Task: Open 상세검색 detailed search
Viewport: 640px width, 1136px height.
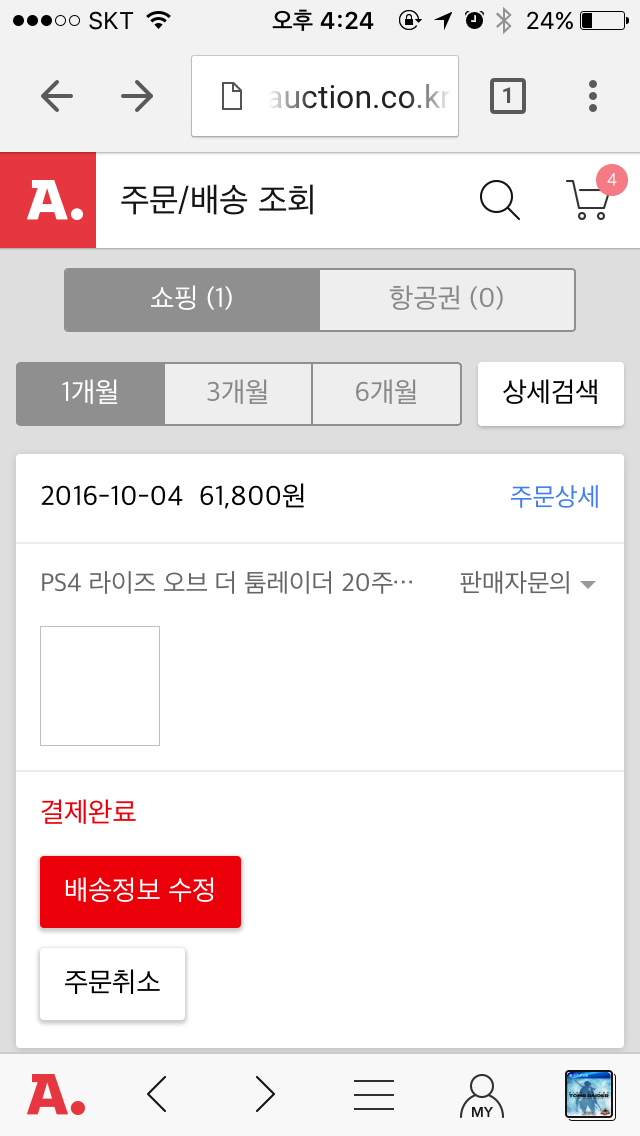Action: pyautogui.click(x=551, y=393)
